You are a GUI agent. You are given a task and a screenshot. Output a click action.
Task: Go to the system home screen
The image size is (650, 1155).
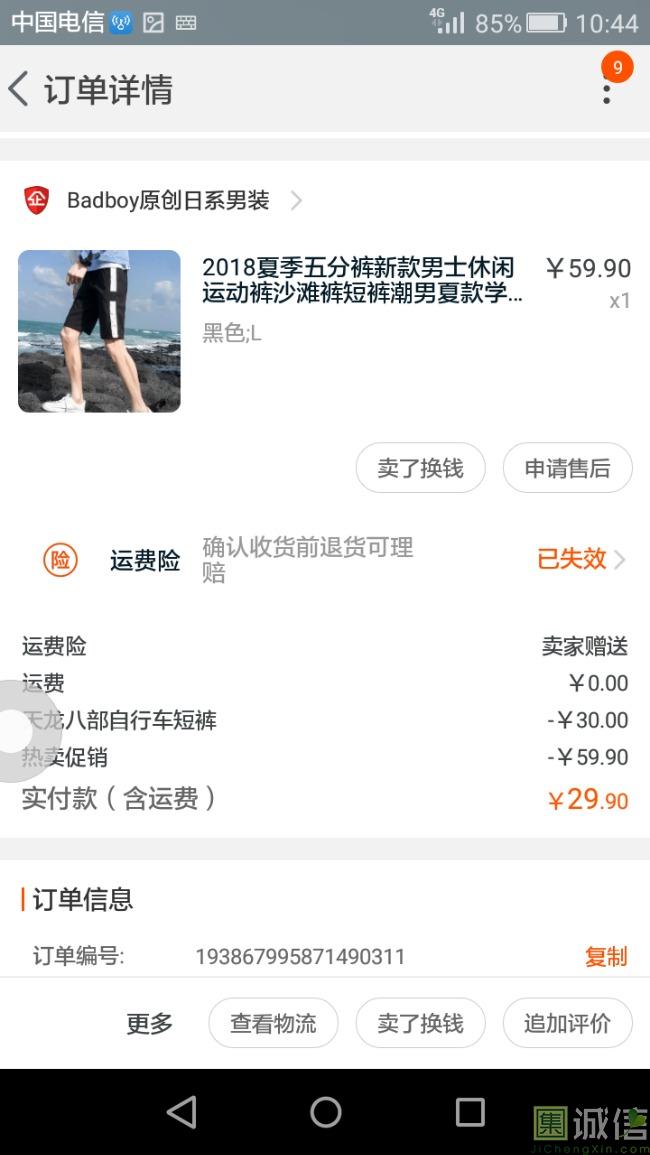325,1112
